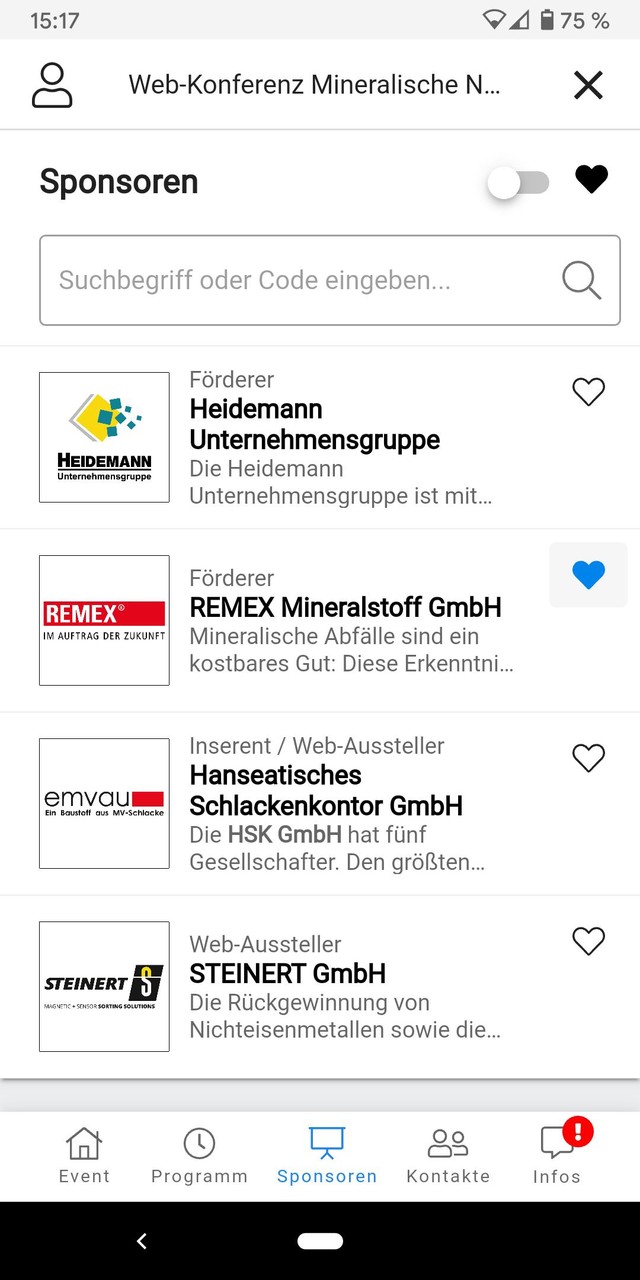Switch to the Event tab
Image resolution: width=640 pixels, height=1280 pixels.
coord(84,1156)
